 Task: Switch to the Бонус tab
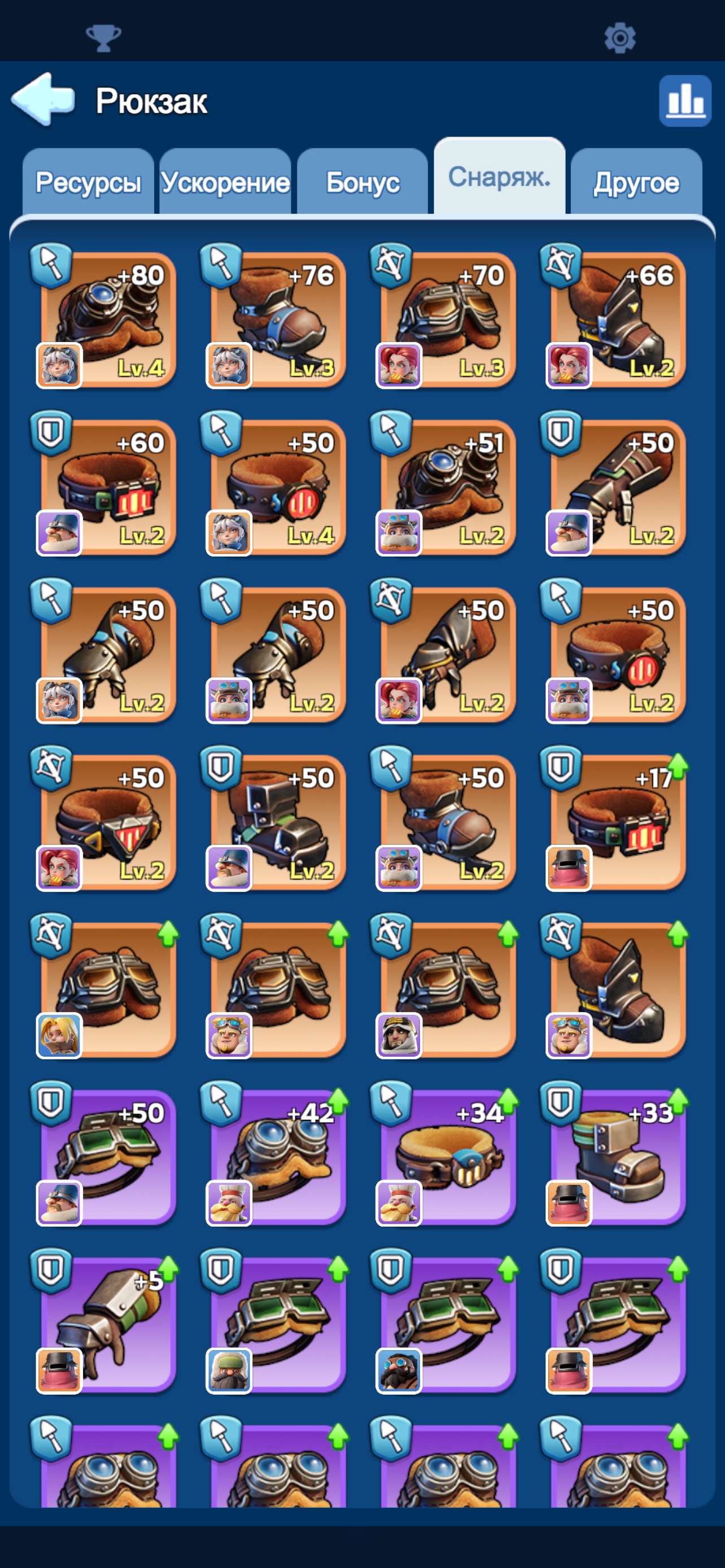362,181
